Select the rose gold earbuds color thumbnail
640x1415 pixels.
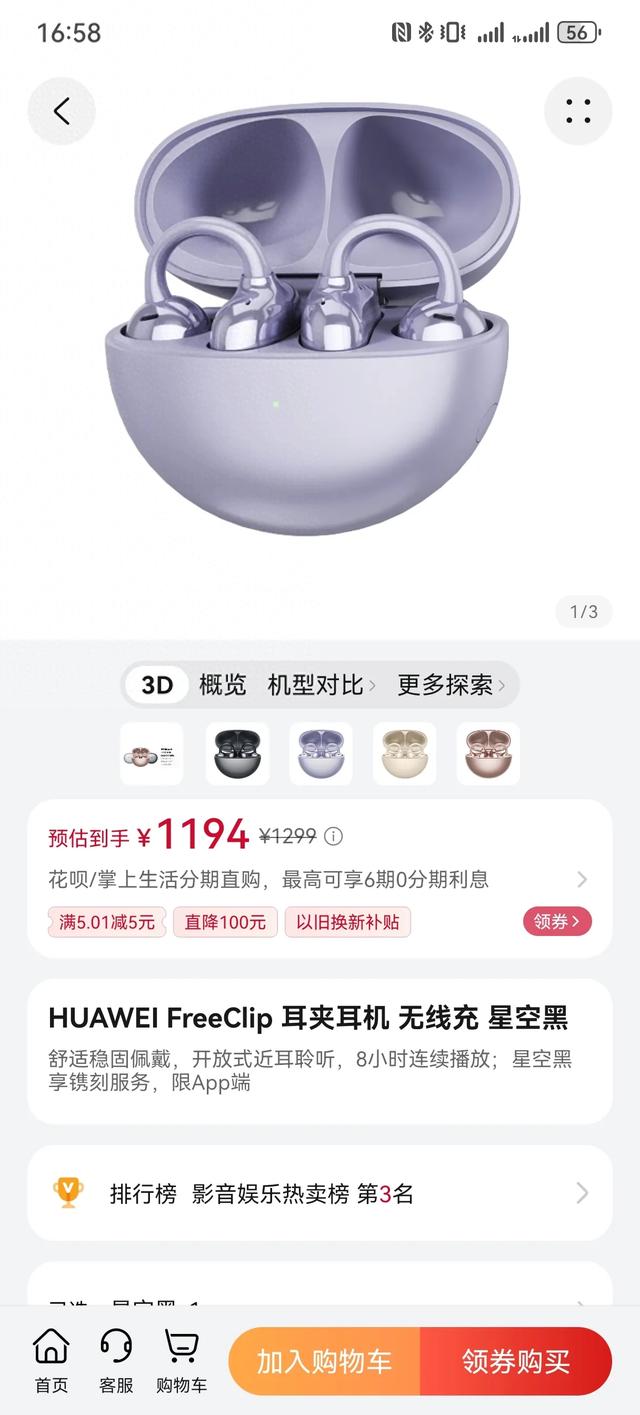point(488,753)
